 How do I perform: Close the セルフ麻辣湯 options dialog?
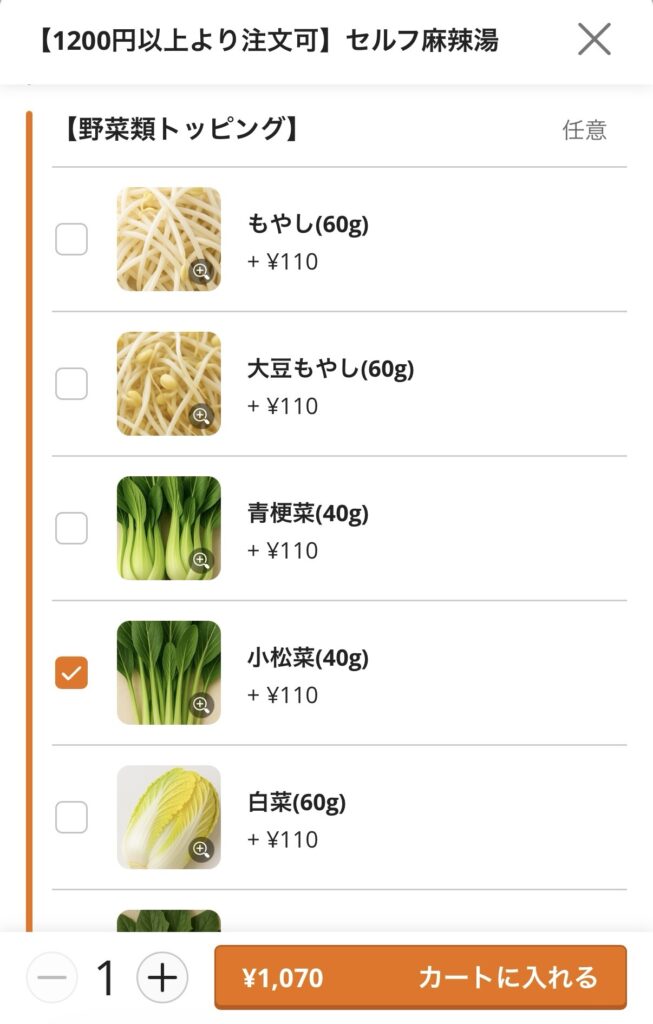(x=594, y=40)
